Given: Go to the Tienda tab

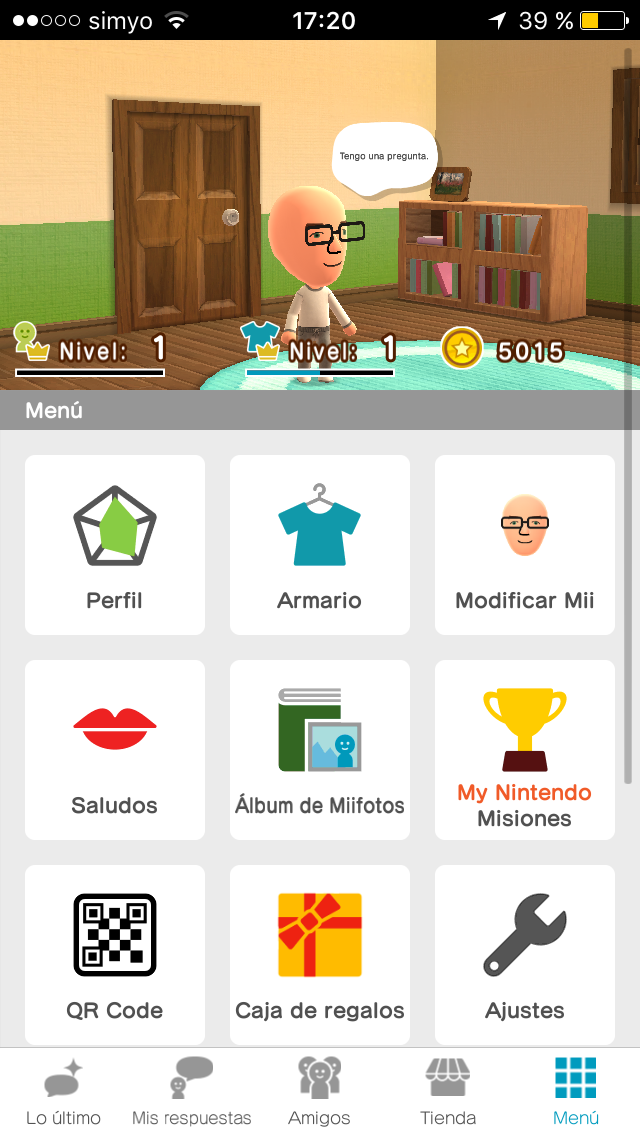Looking at the screenshot, I should tap(448, 1092).
